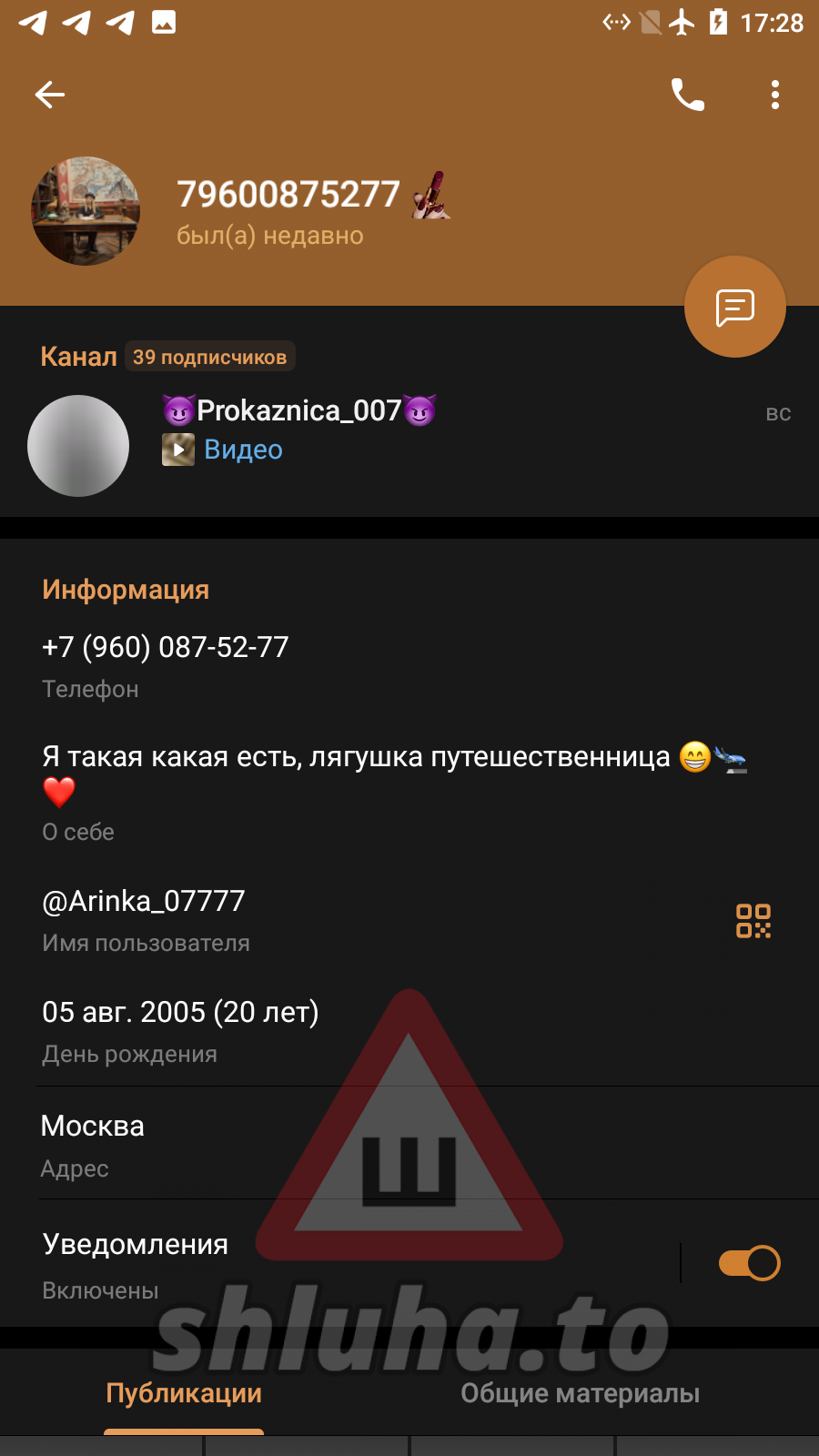This screenshot has width=819, height=1456.
Task: Show the QR code for this profile
Action: (x=753, y=921)
